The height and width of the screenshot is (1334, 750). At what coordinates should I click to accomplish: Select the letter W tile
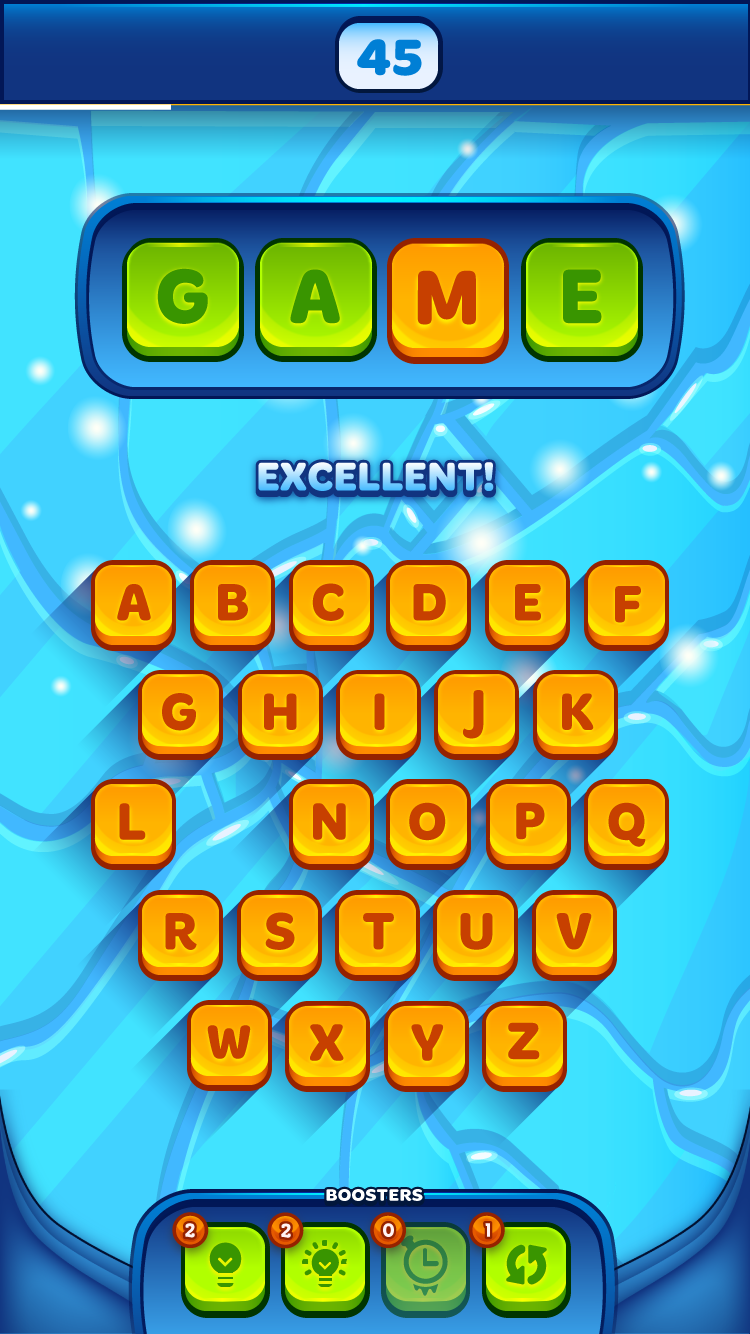coord(229,1043)
